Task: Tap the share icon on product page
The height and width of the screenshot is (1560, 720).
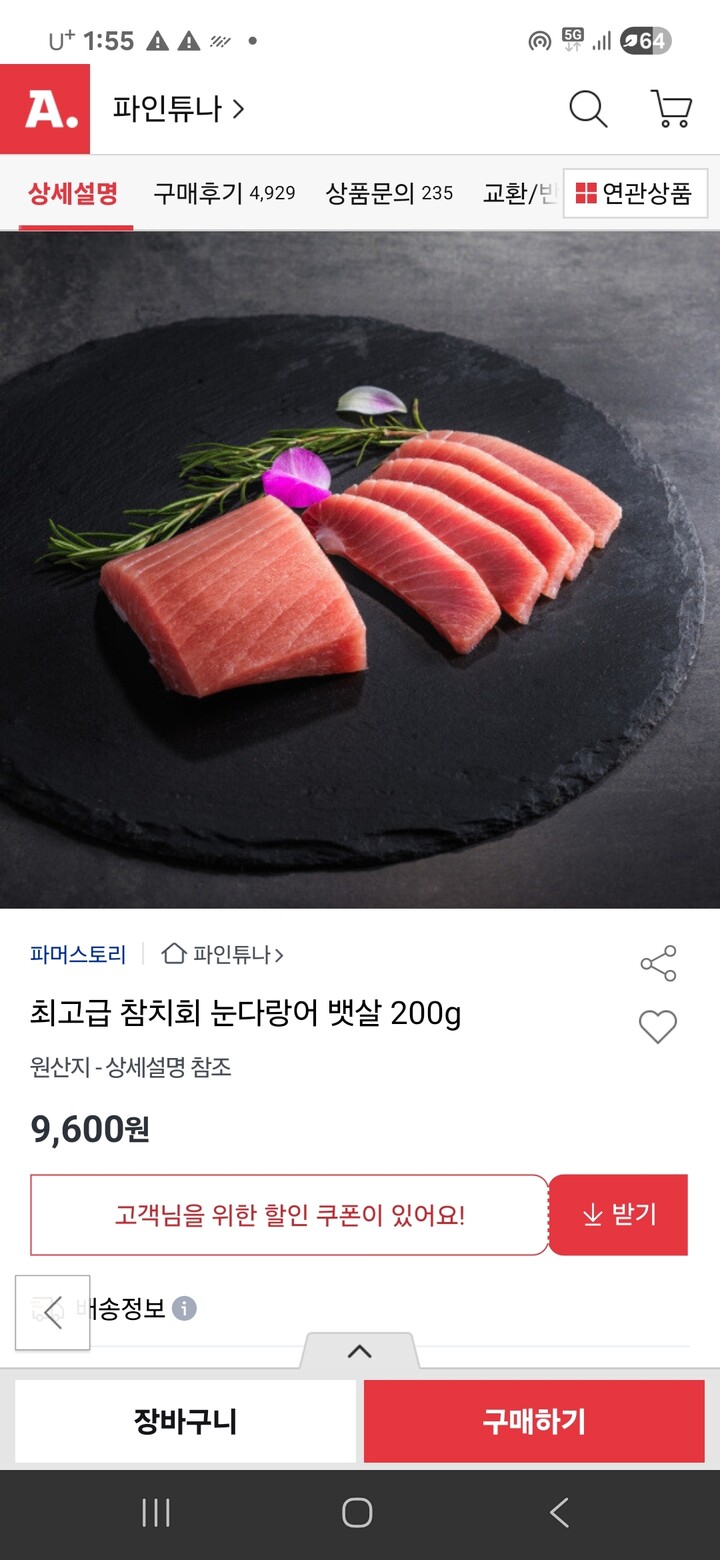Action: pyautogui.click(x=658, y=963)
